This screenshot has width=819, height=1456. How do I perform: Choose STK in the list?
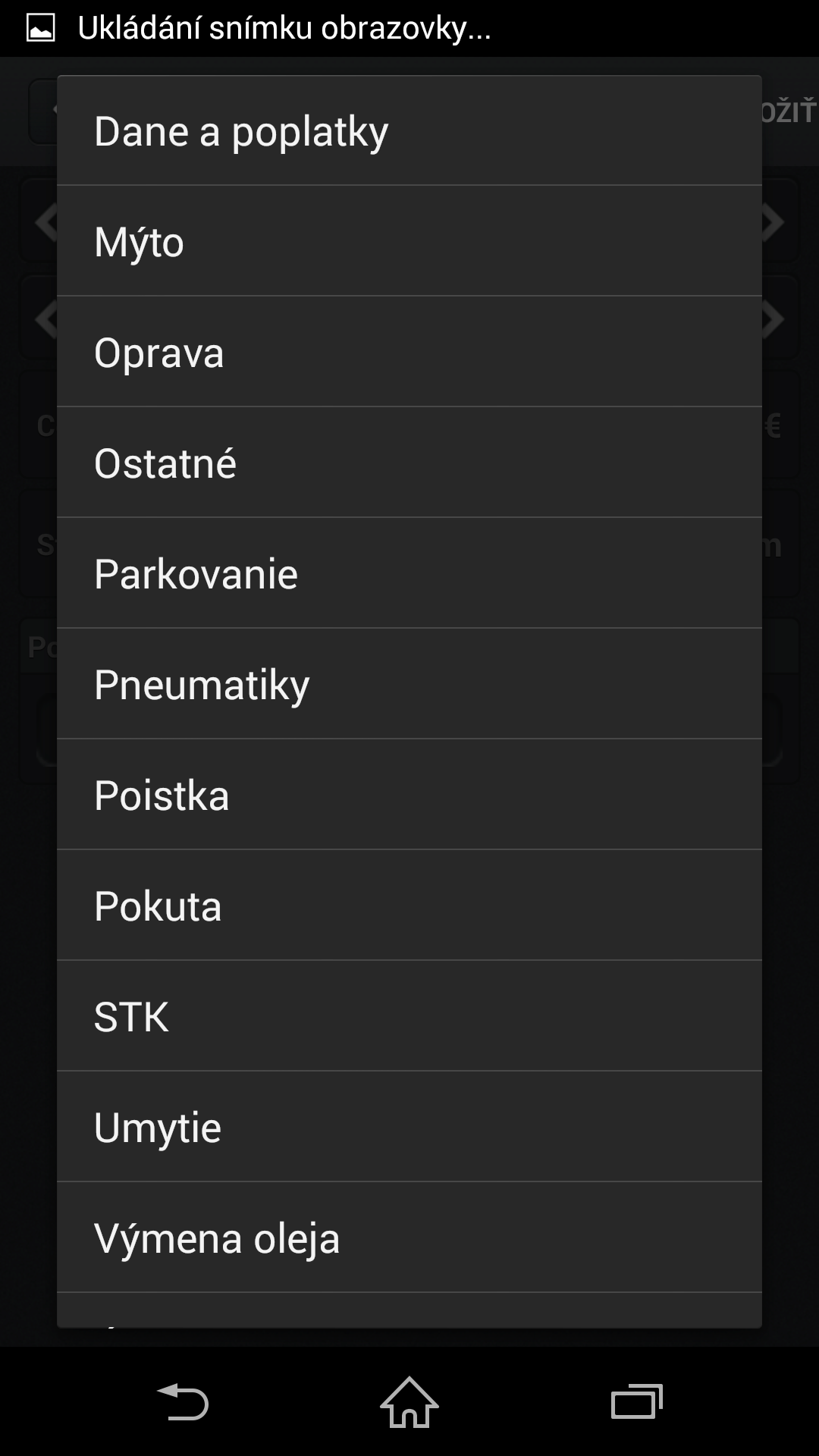click(409, 1016)
